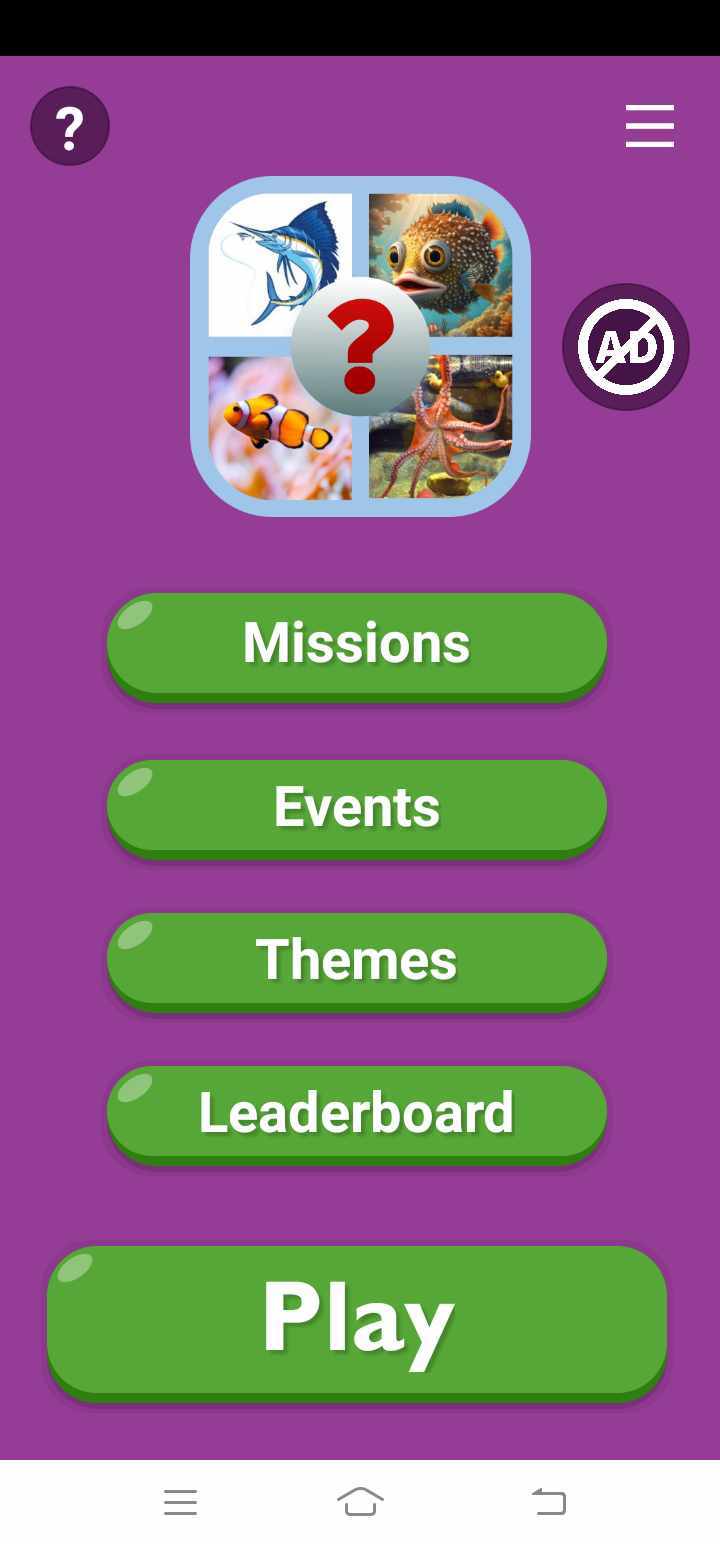Check the Leaderboard
This screenshot has height=1544, width=720.
(357, 1113)
